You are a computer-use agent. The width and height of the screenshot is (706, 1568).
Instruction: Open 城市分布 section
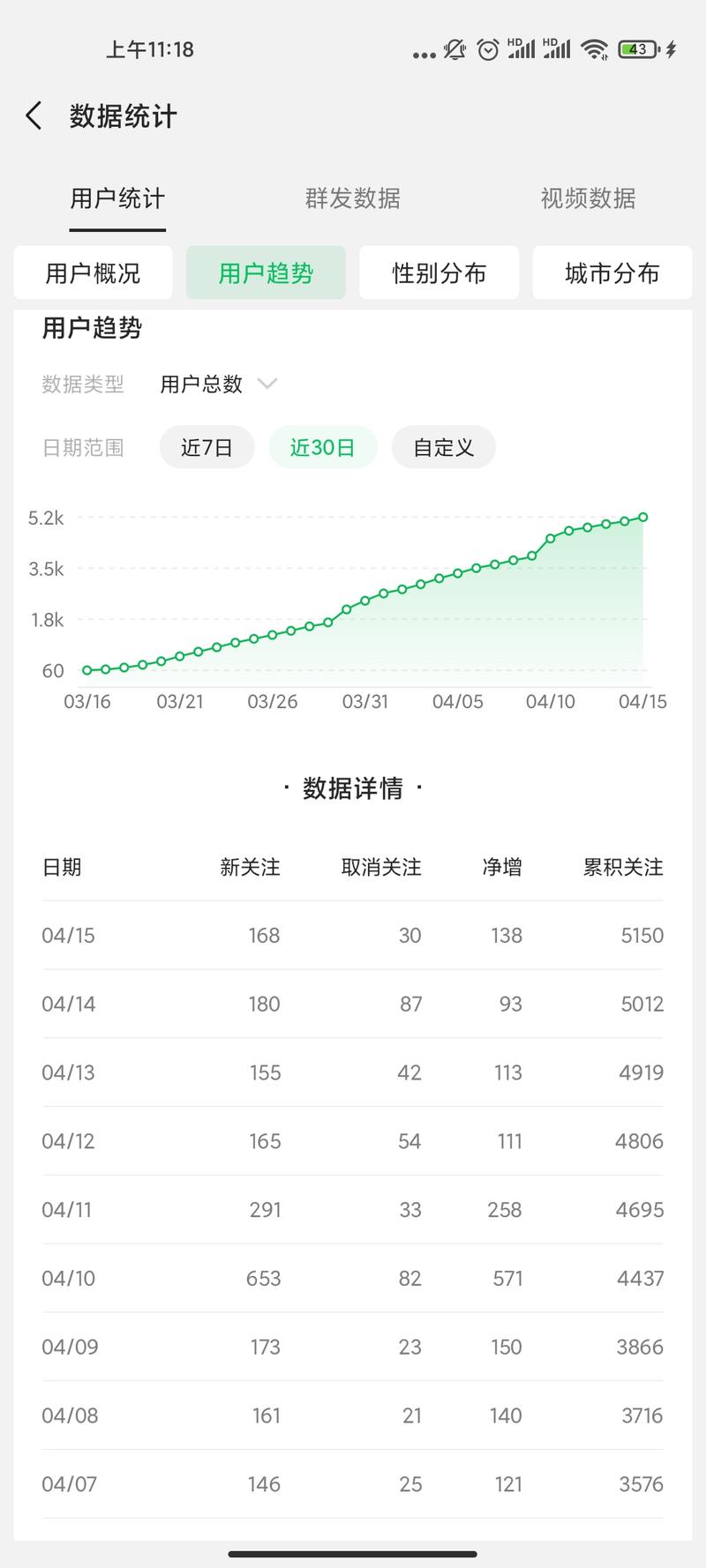(612, 273)
